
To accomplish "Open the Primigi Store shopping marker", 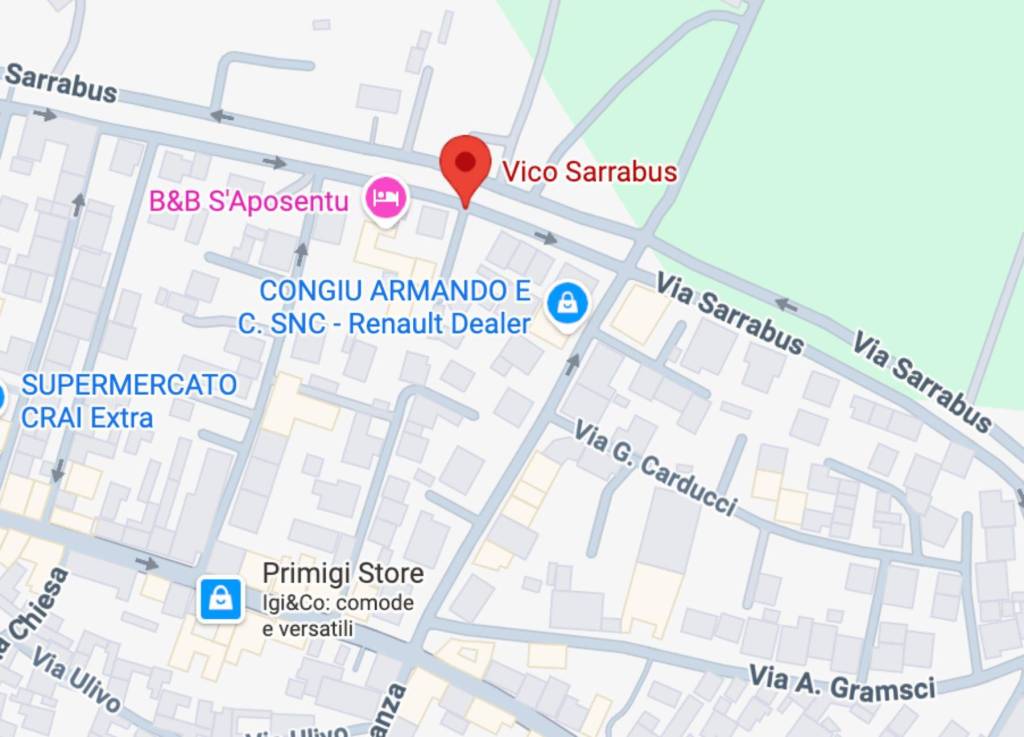I will tap(220, 598).
